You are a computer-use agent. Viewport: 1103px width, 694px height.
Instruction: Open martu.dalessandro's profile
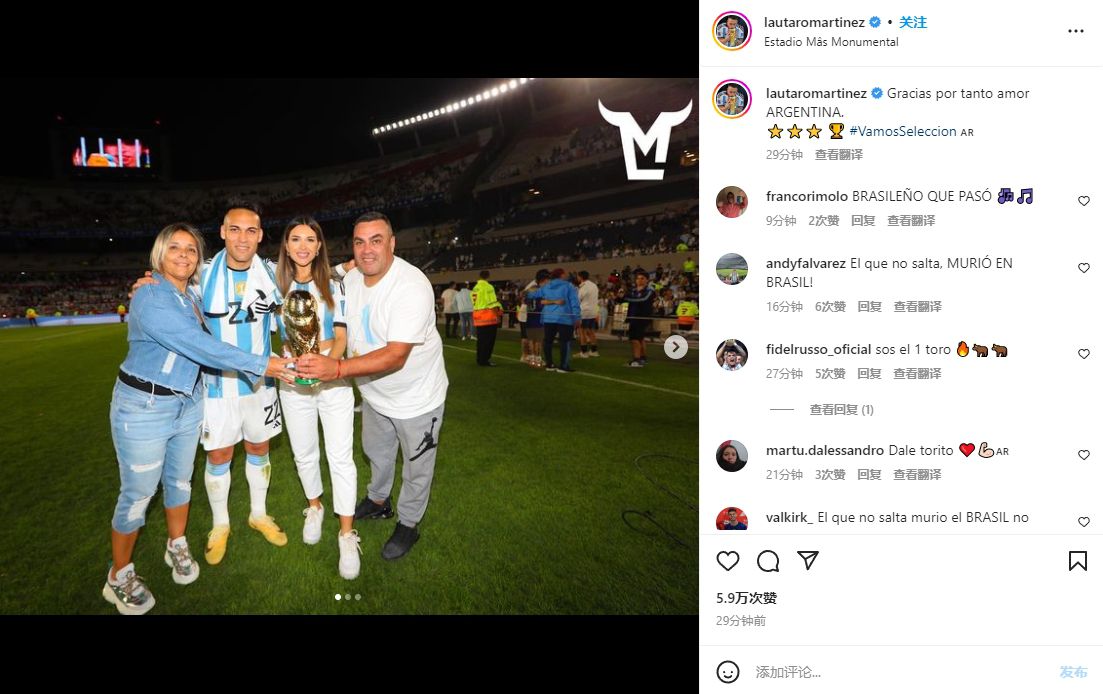coord(824,451)
